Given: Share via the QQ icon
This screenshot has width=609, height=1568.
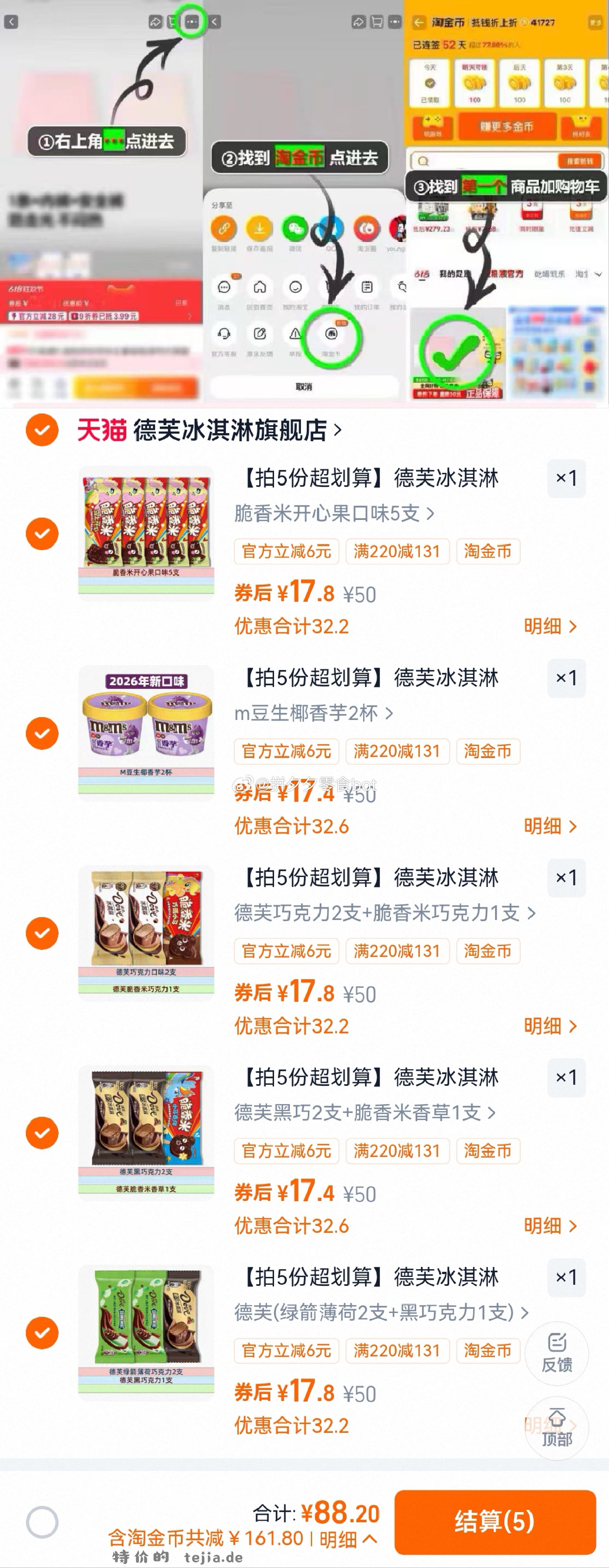Looking at the screenshot, I should (330, 228).
